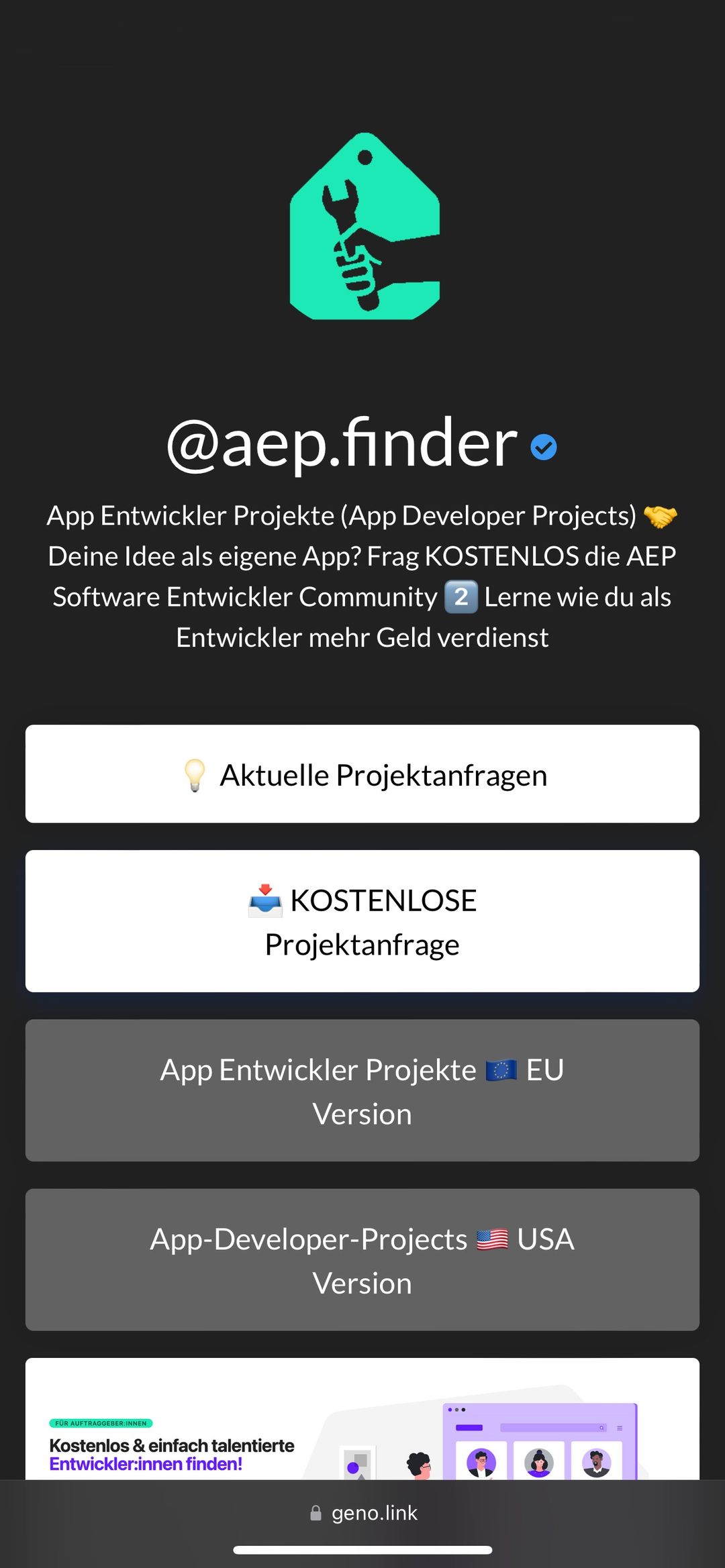
Task: Open the KOSTENLOSE Projektanfrage link
Action: (362, 921)
